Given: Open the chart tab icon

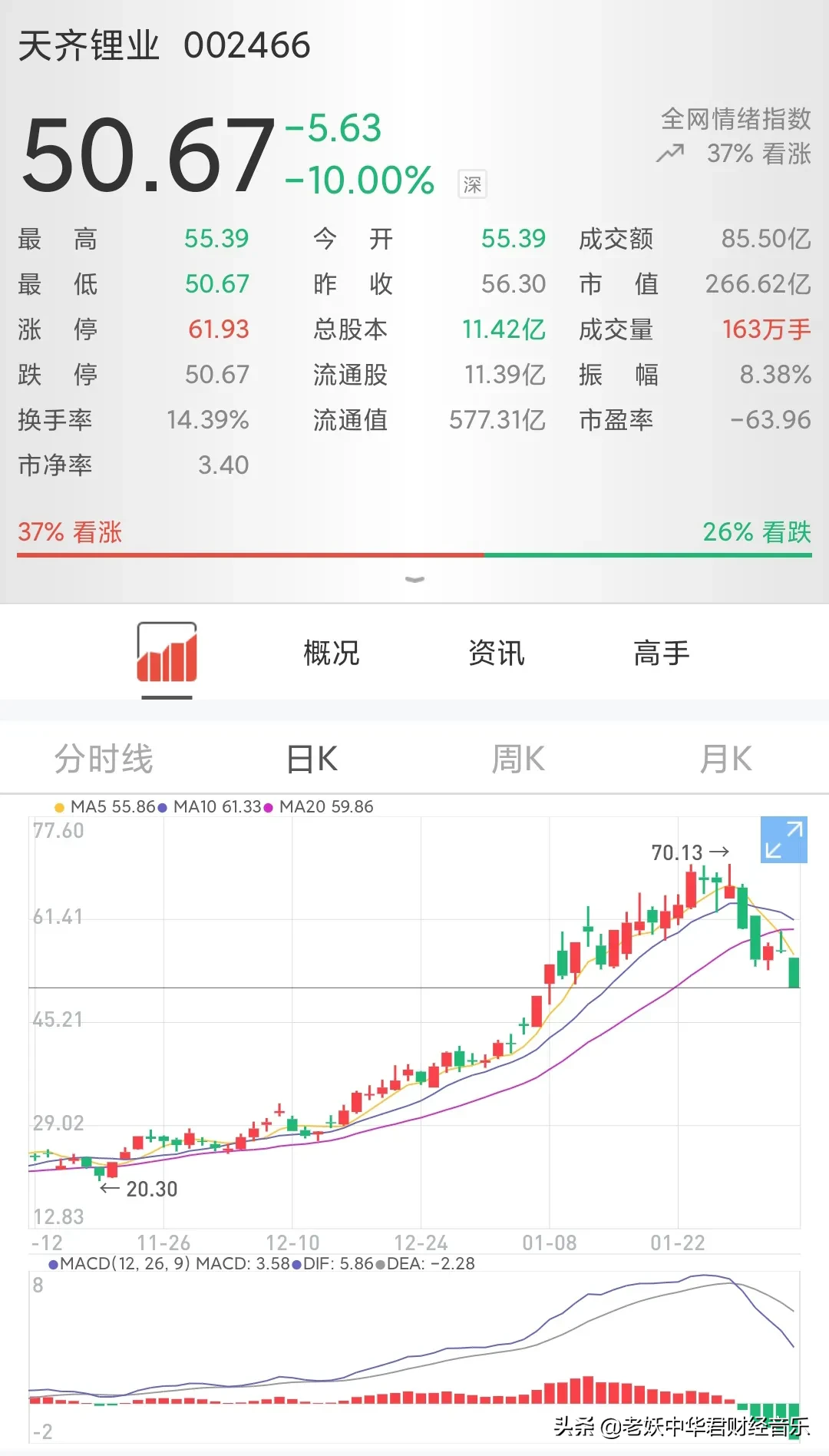Looking at the screenshot, I should [x=167, y=654].
